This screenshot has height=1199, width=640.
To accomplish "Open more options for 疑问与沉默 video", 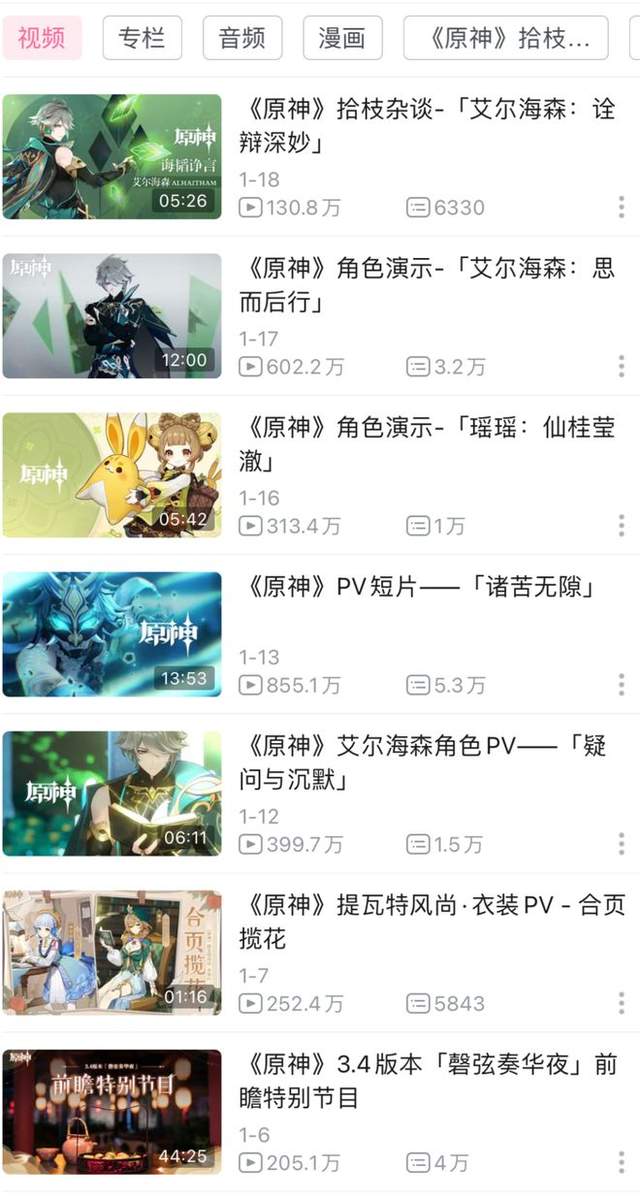I will 621,843.
